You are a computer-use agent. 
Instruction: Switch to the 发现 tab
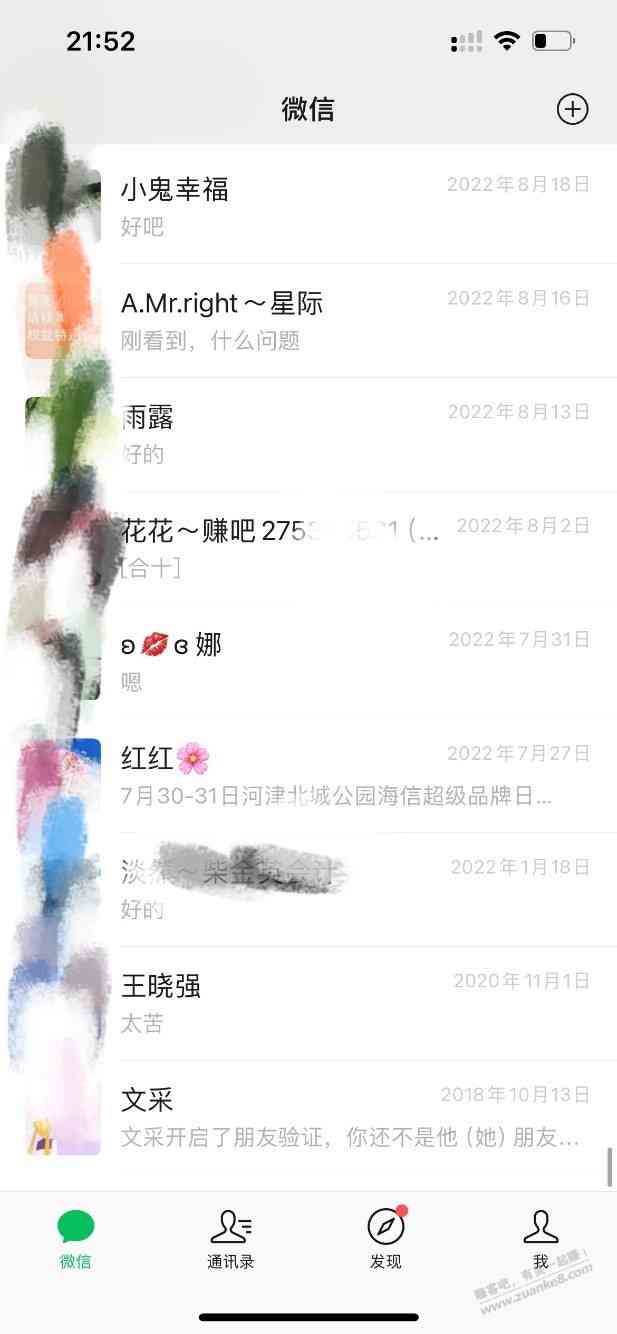pyautogui.click(x=385, y=1240)
